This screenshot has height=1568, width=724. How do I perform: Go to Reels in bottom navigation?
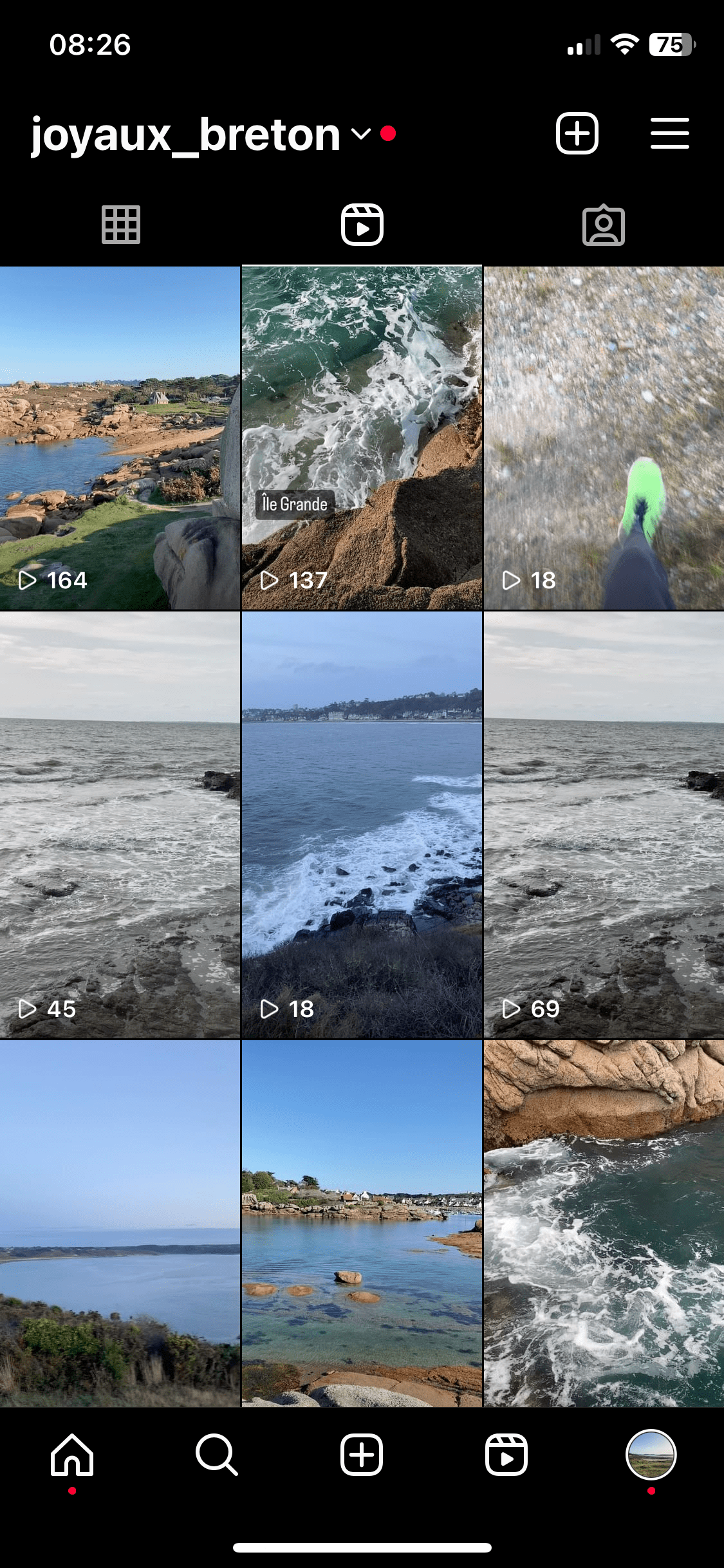tap(506, 1455)
